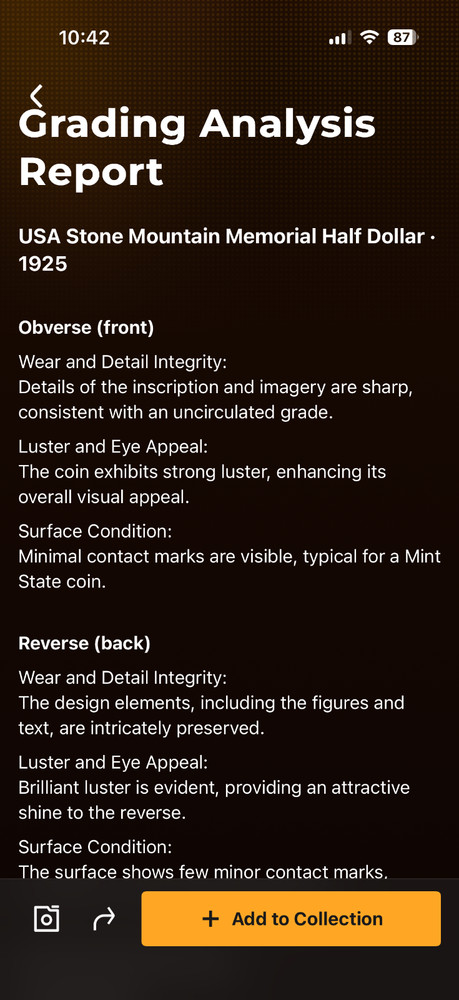Image resolution: width=459 pixels, height=1000 pixels.
Task: Share the grading analysis report
Action: point(104,919)
